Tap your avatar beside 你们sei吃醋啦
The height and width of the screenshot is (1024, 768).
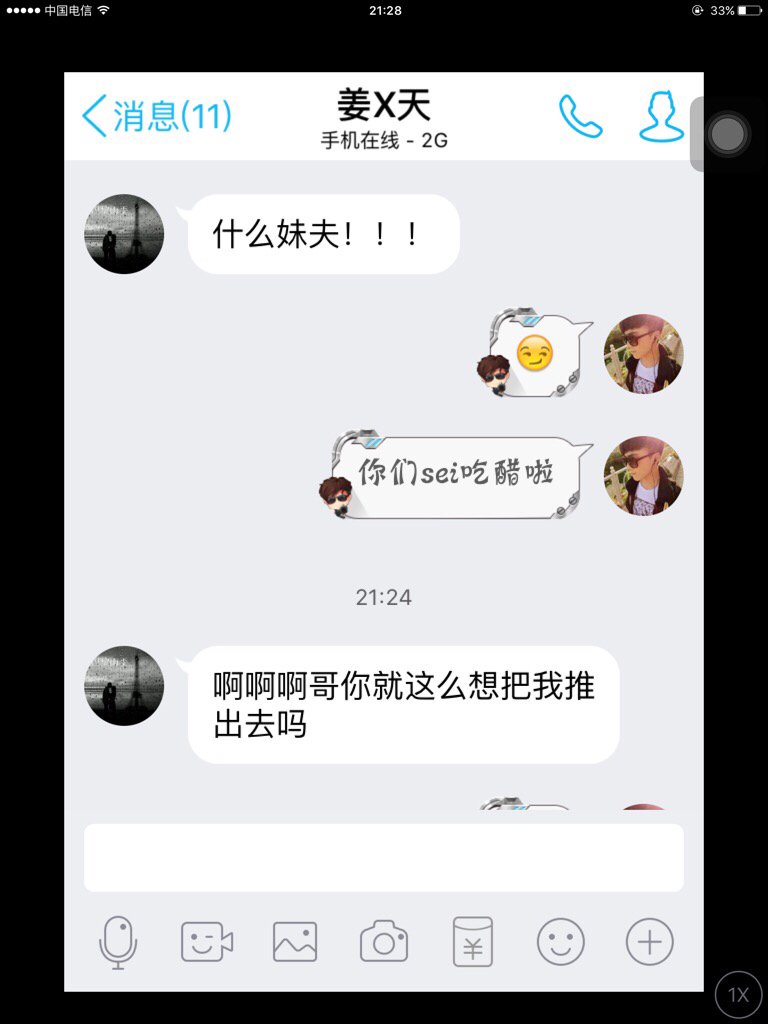tap(643, 476)
